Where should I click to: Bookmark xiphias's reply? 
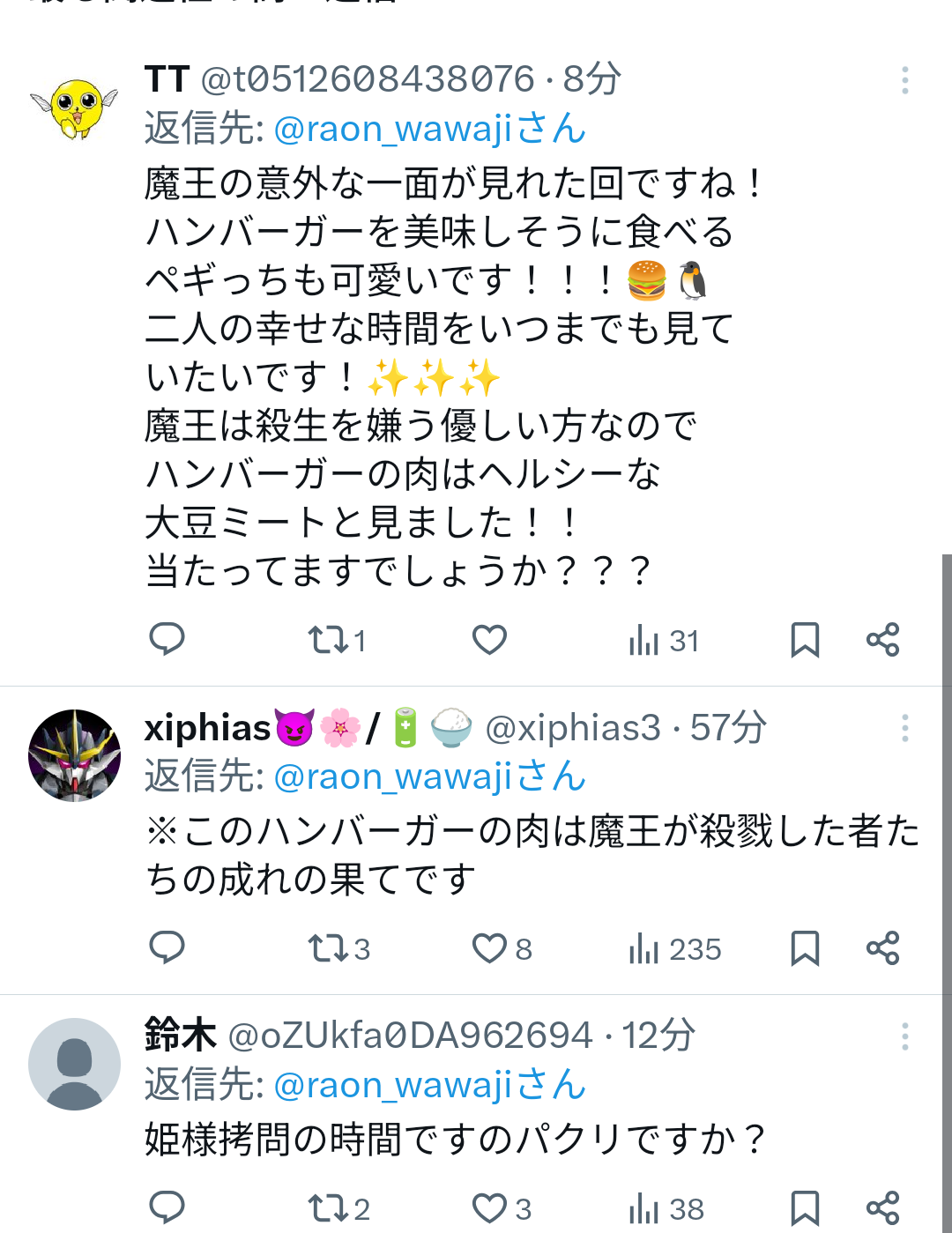pyautogui.click(x=804, y=948)
